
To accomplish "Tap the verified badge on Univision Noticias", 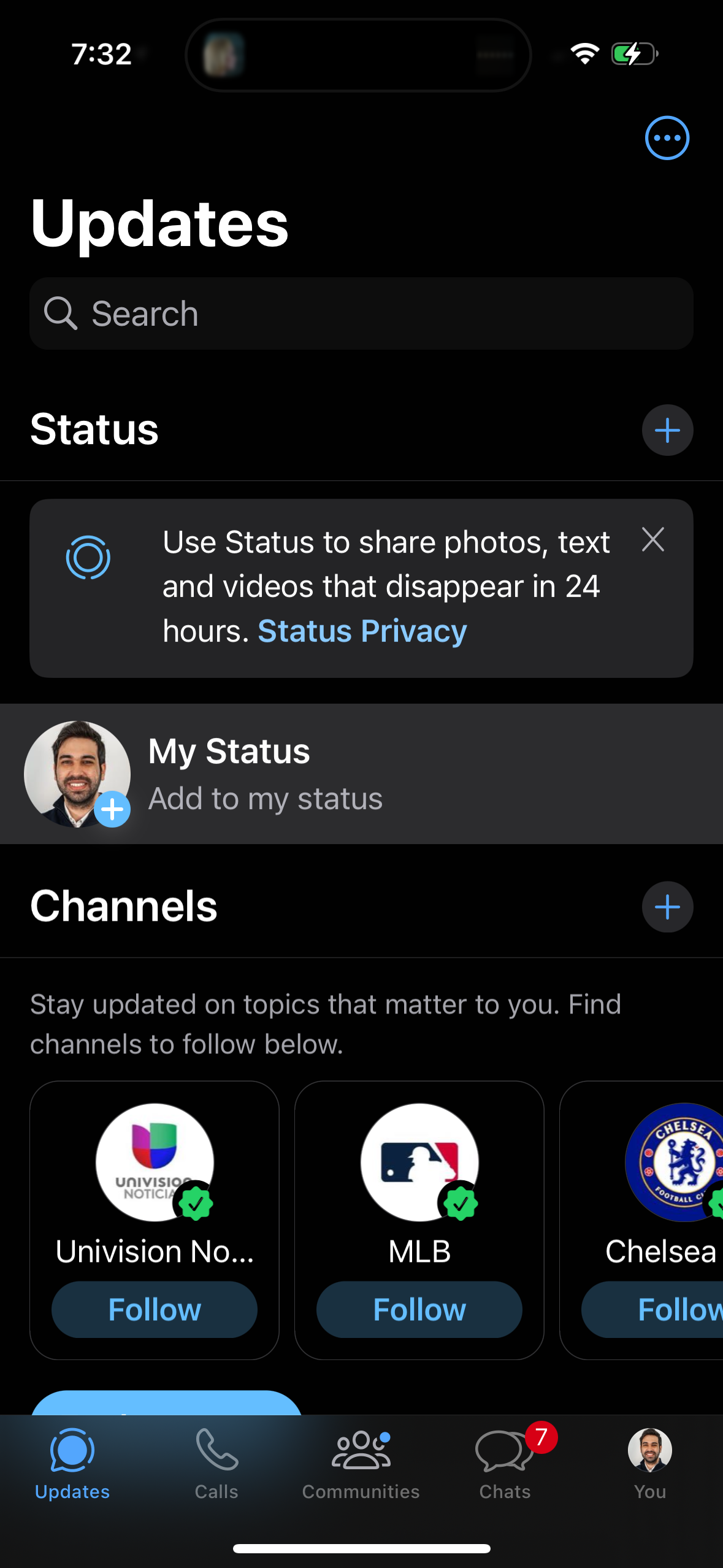I will click(196, 1201).
